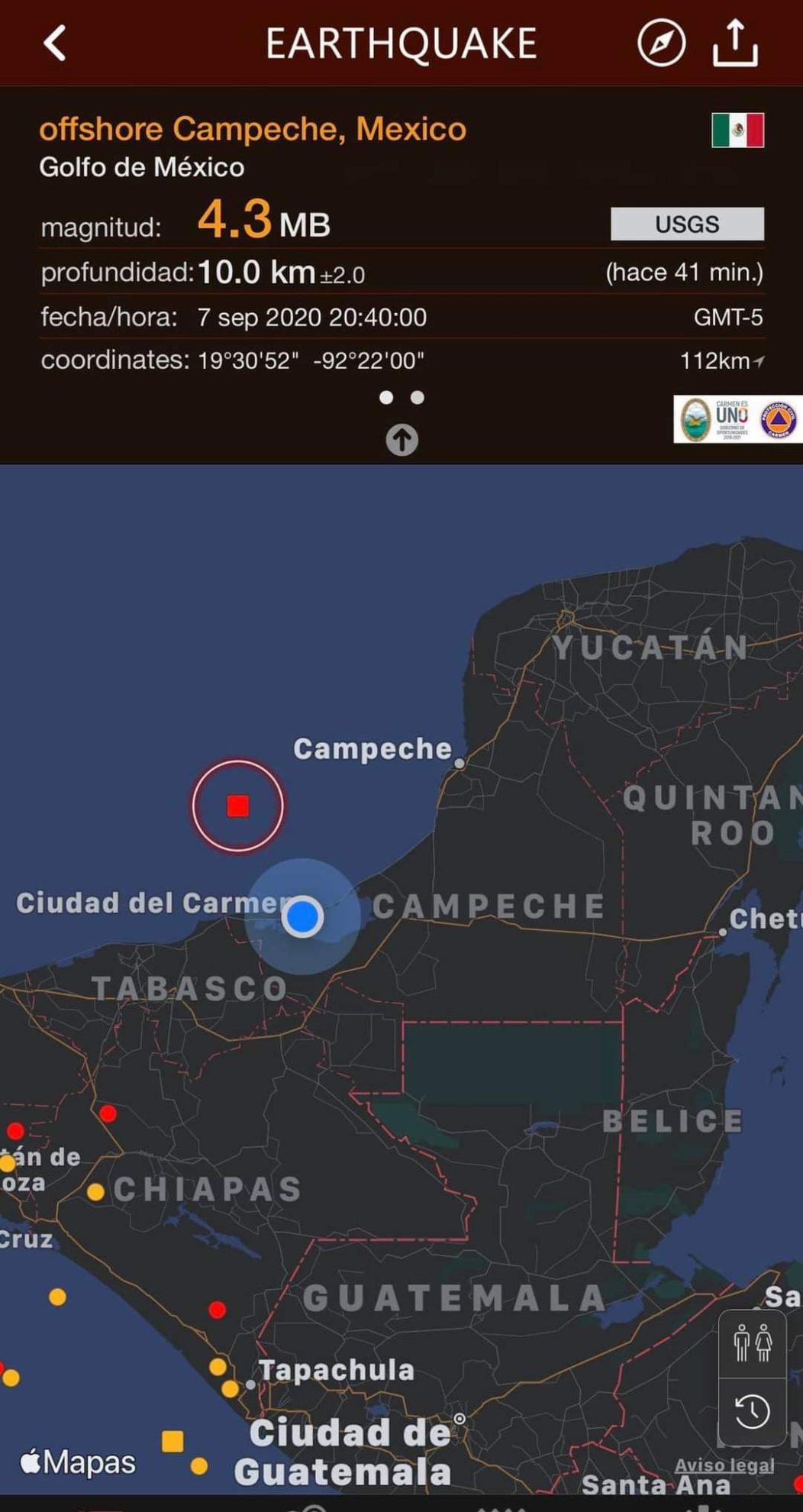The image size is (803, 1512).
Task: Open the history clock icon on the map
Action: [752, 1412]
